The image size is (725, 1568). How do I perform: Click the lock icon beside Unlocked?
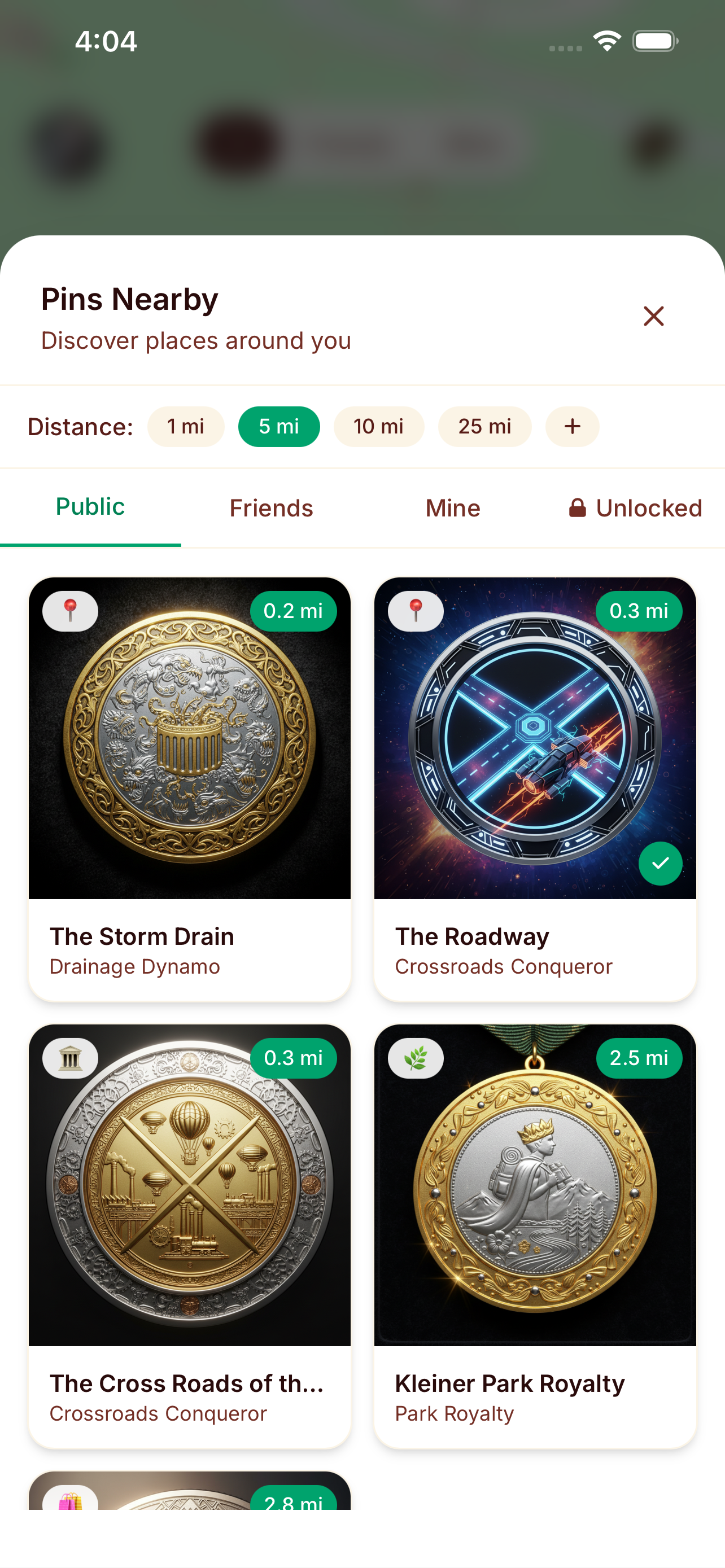coord(577,506)
